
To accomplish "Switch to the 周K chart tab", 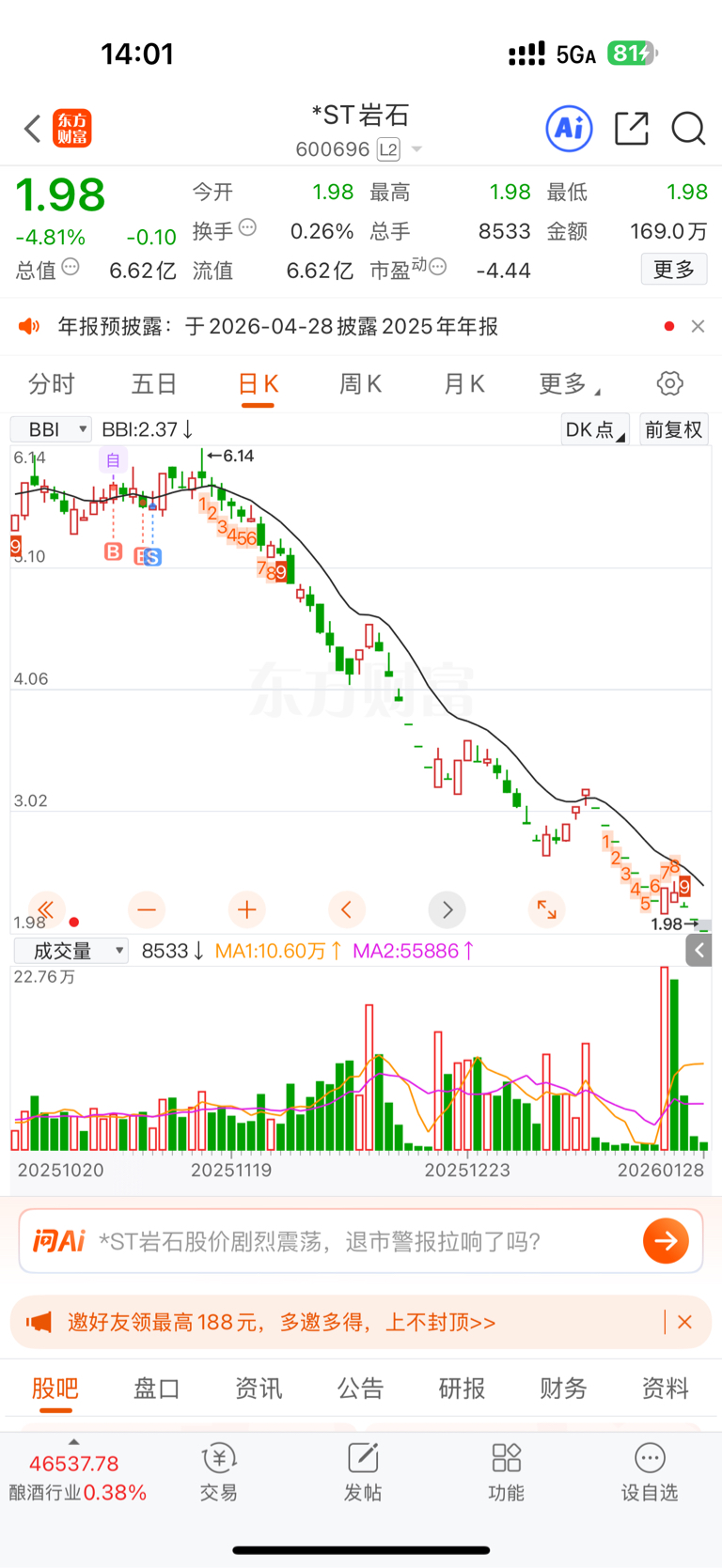I will tap(360, 383).
